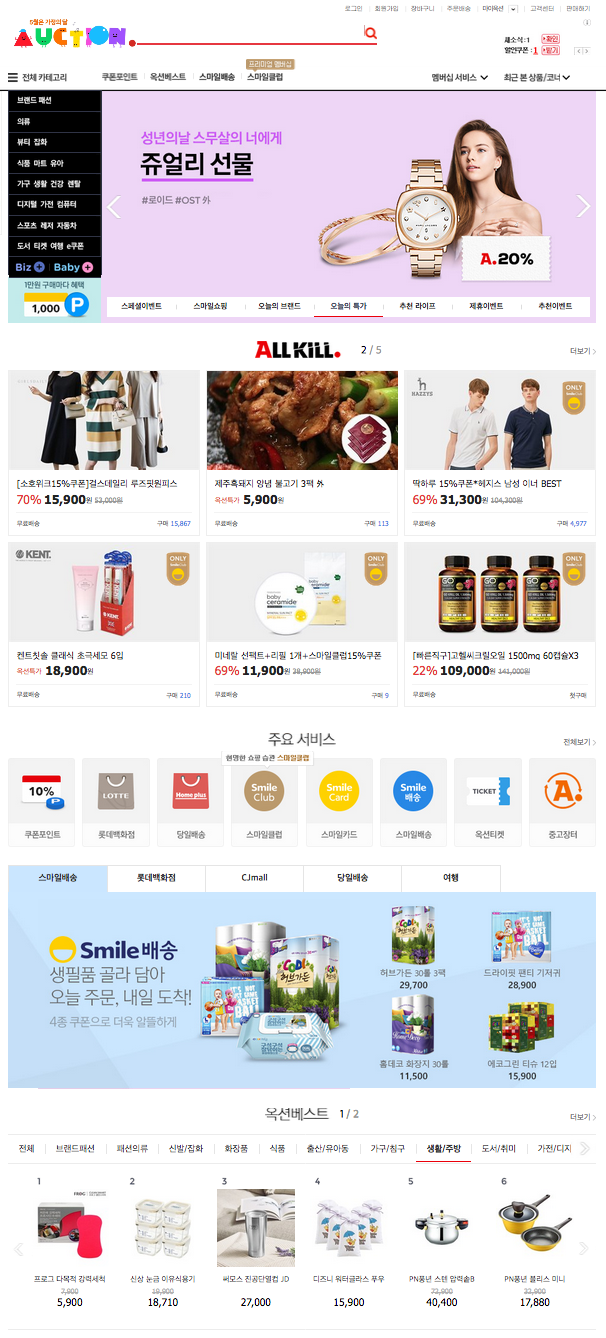Viewport: 606px width, 1338px height.
Task: Tap the search magnifier icon
Action: point(370,34)
